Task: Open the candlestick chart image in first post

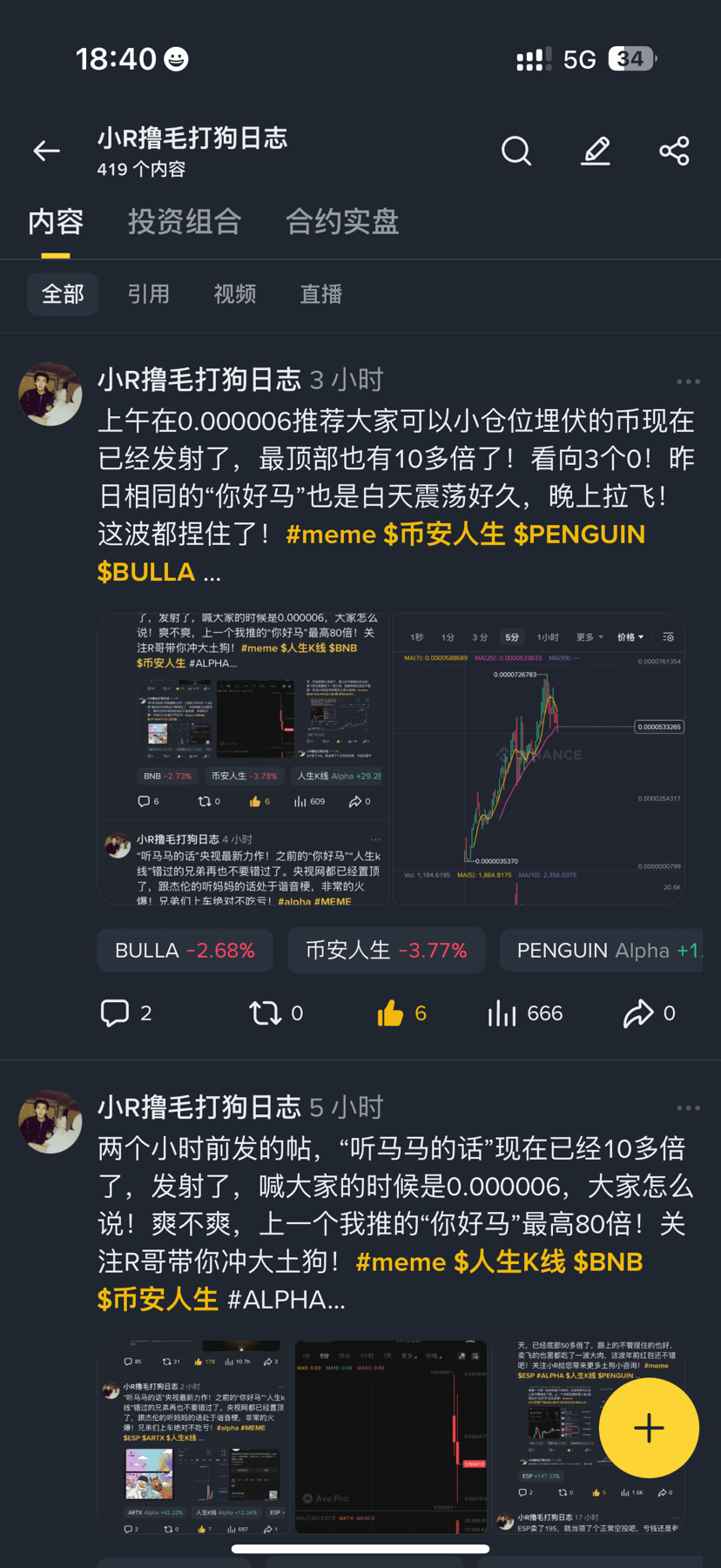Action: [x=539, y=759]
